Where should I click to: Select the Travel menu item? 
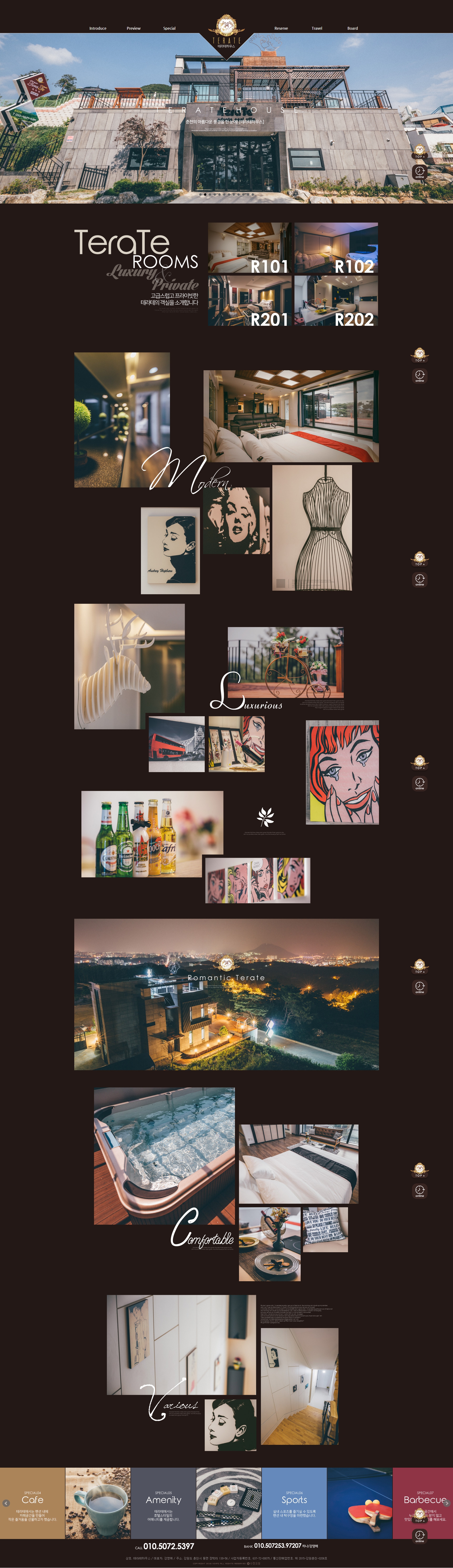click(317, 28)
